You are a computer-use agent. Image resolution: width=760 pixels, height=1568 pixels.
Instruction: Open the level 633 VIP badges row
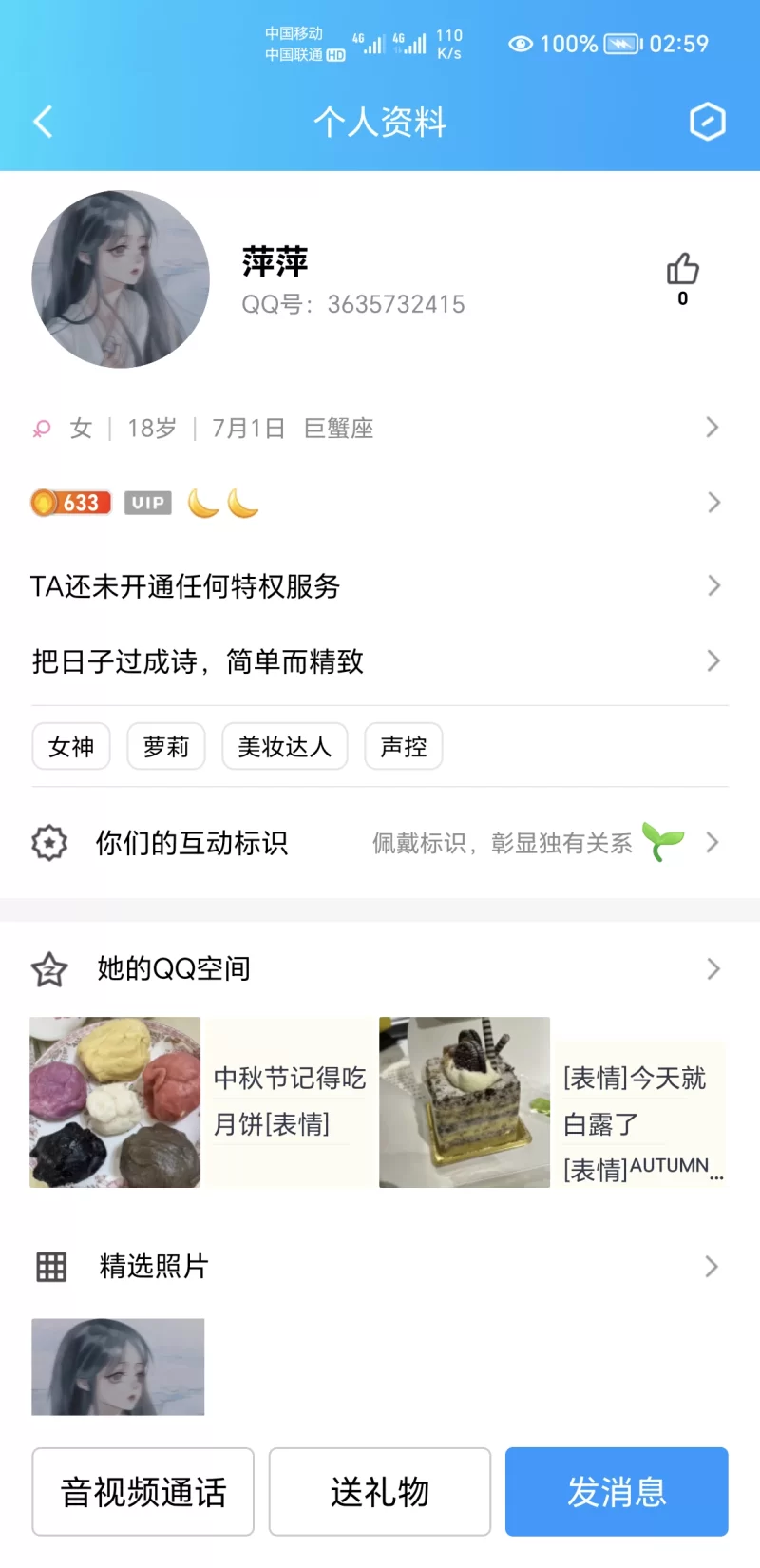coord(380,503)
